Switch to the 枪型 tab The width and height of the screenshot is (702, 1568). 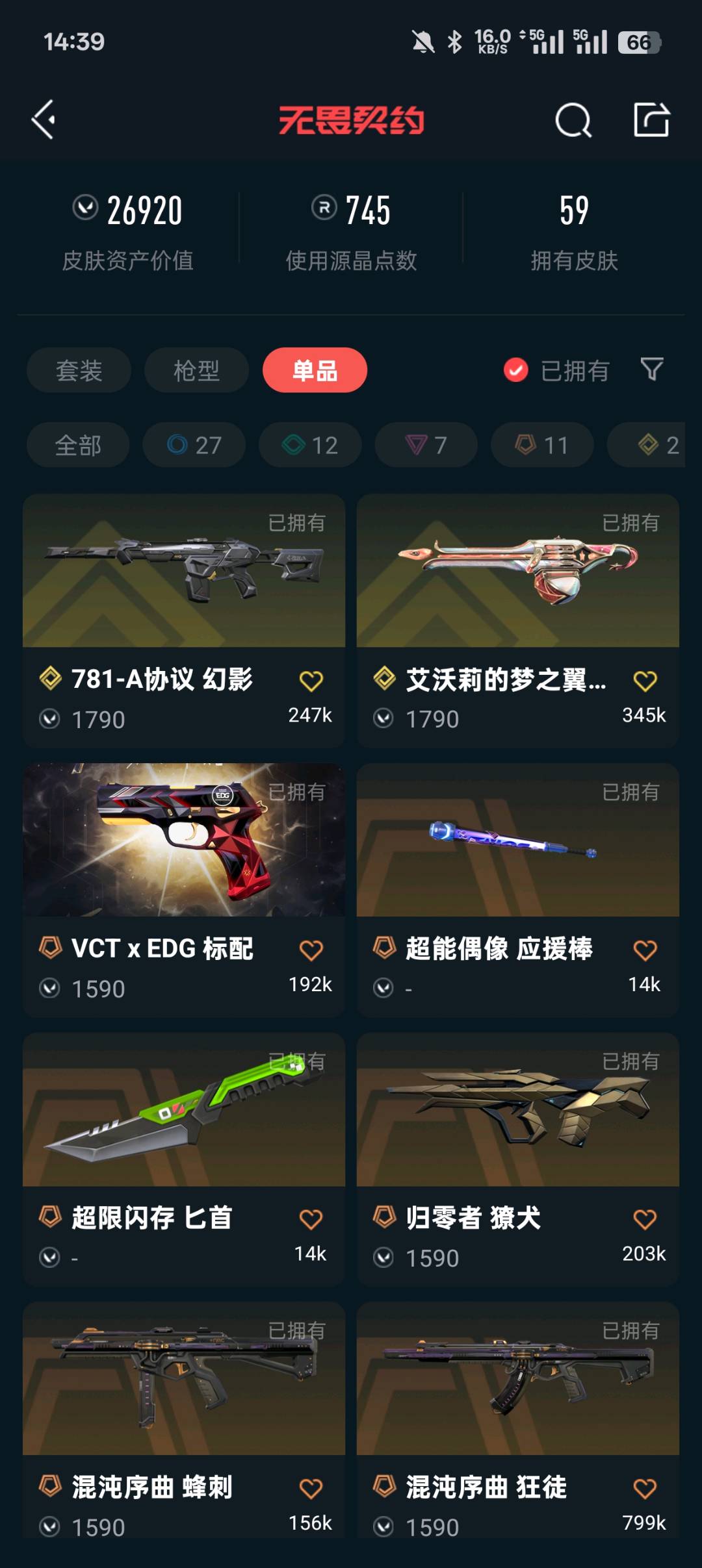tap(196, 370)
